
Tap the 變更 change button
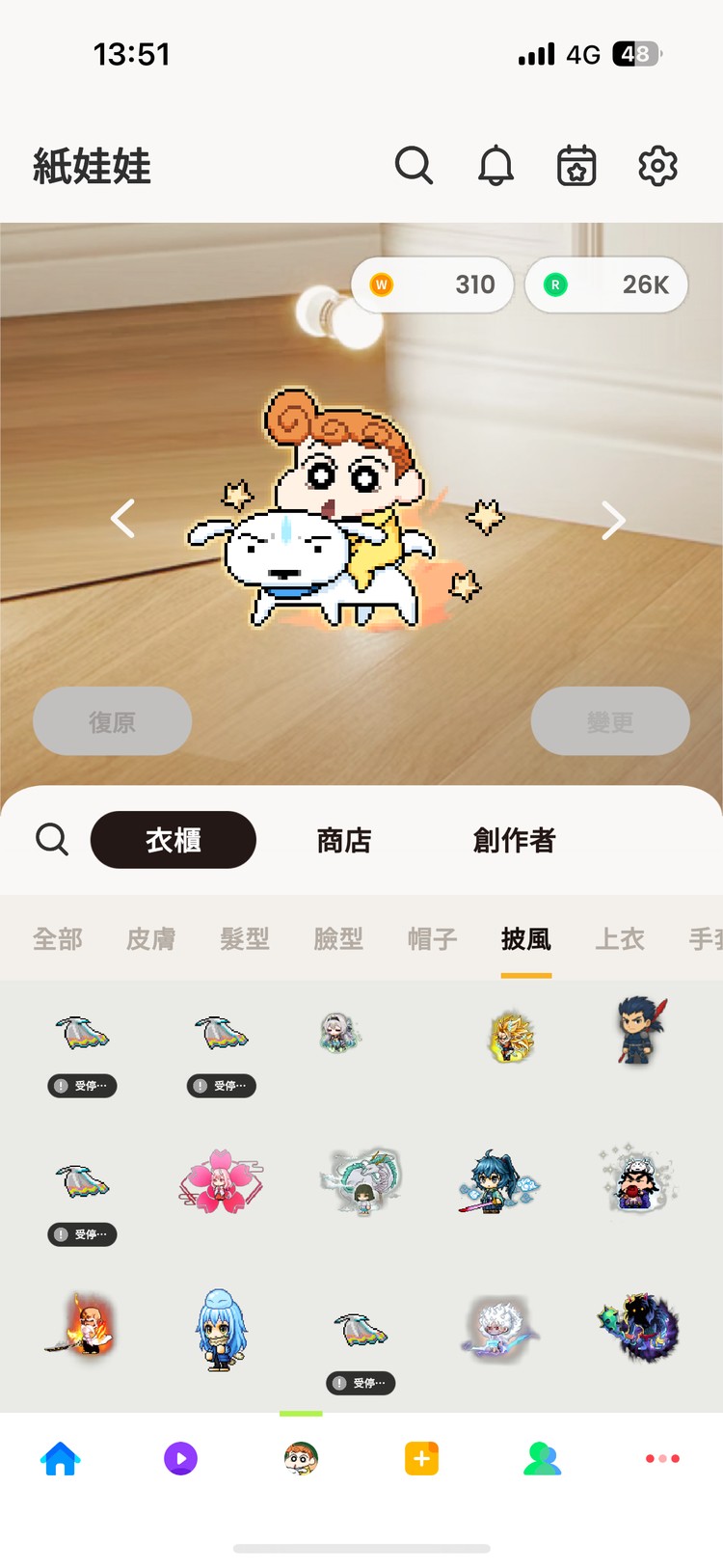tap(610, 721)
